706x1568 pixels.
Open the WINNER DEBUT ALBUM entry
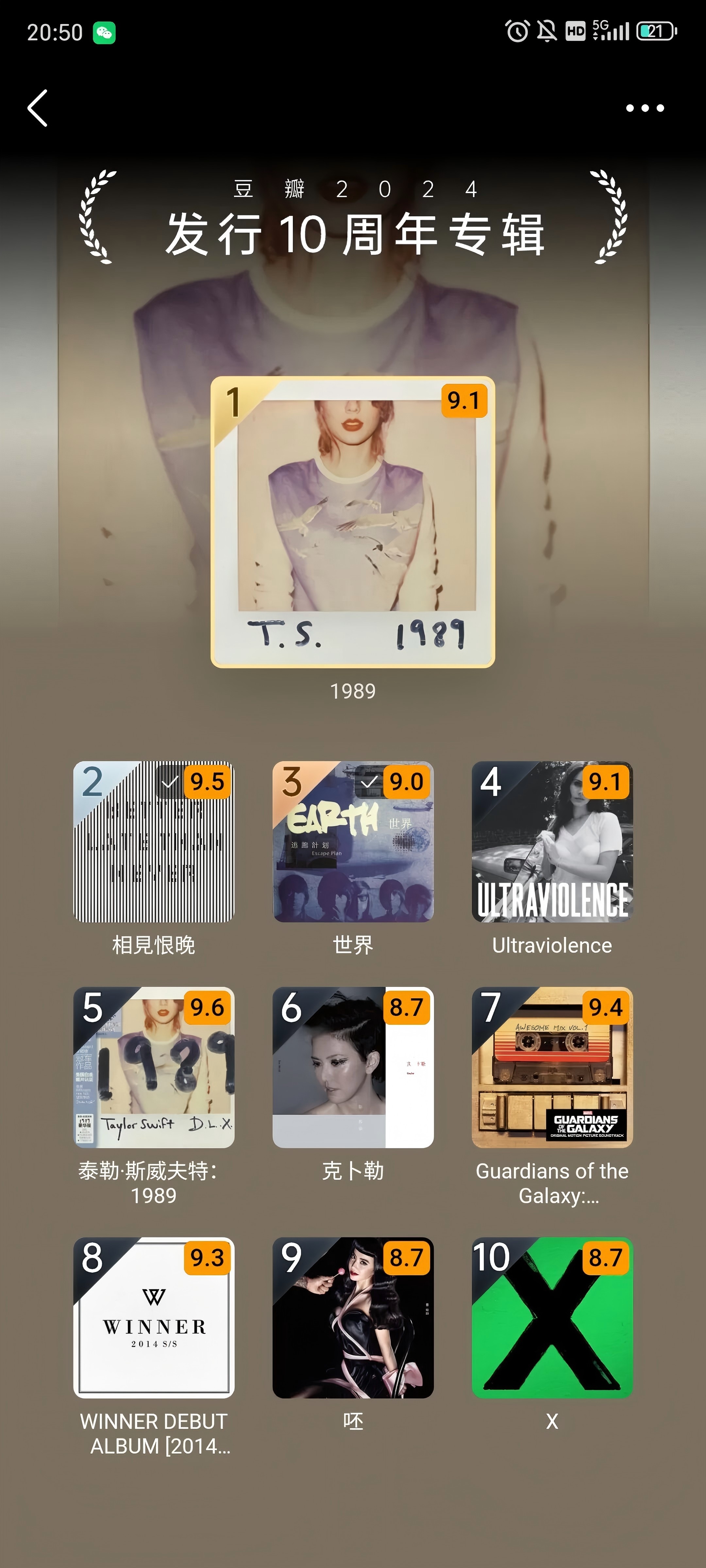pos(154,1317)
